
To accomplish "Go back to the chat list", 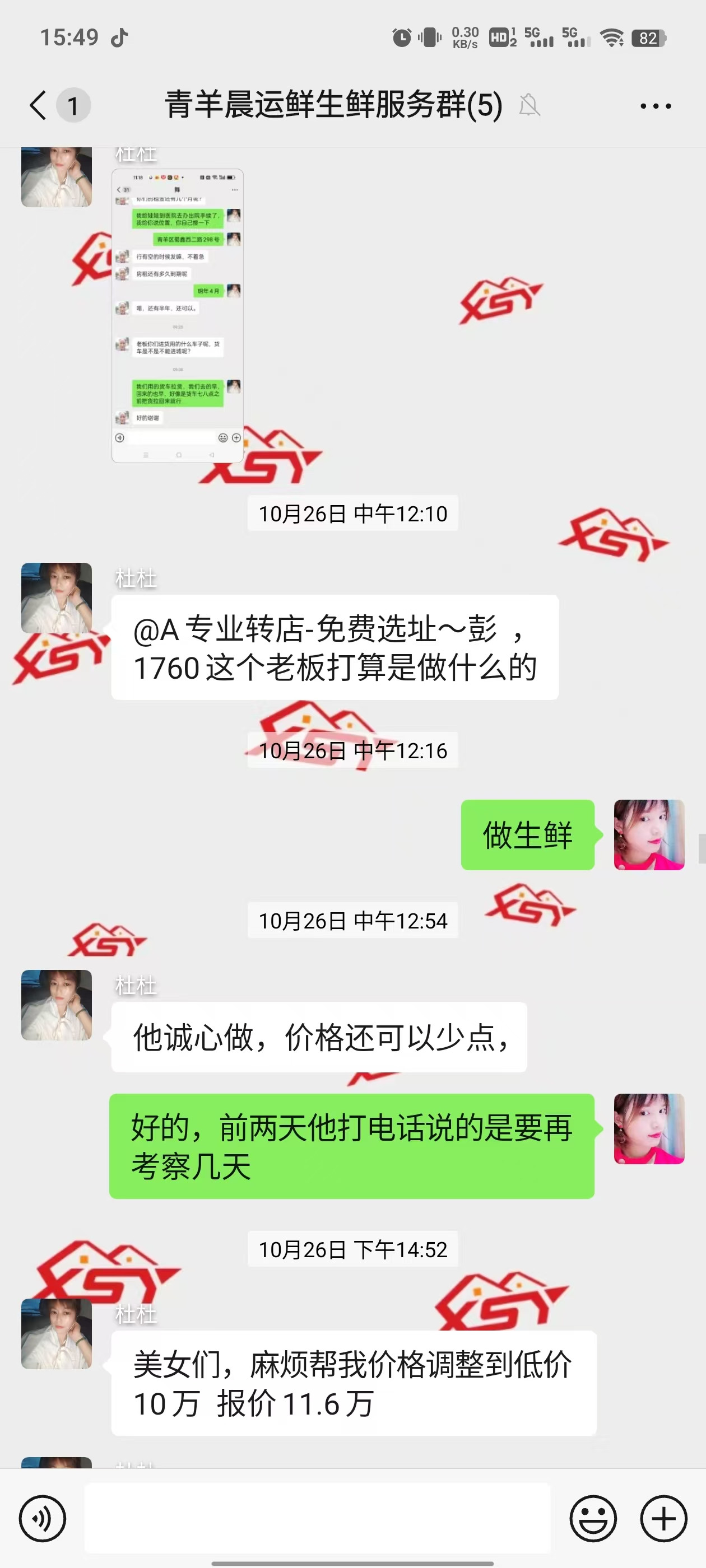I will pos(38,105).
